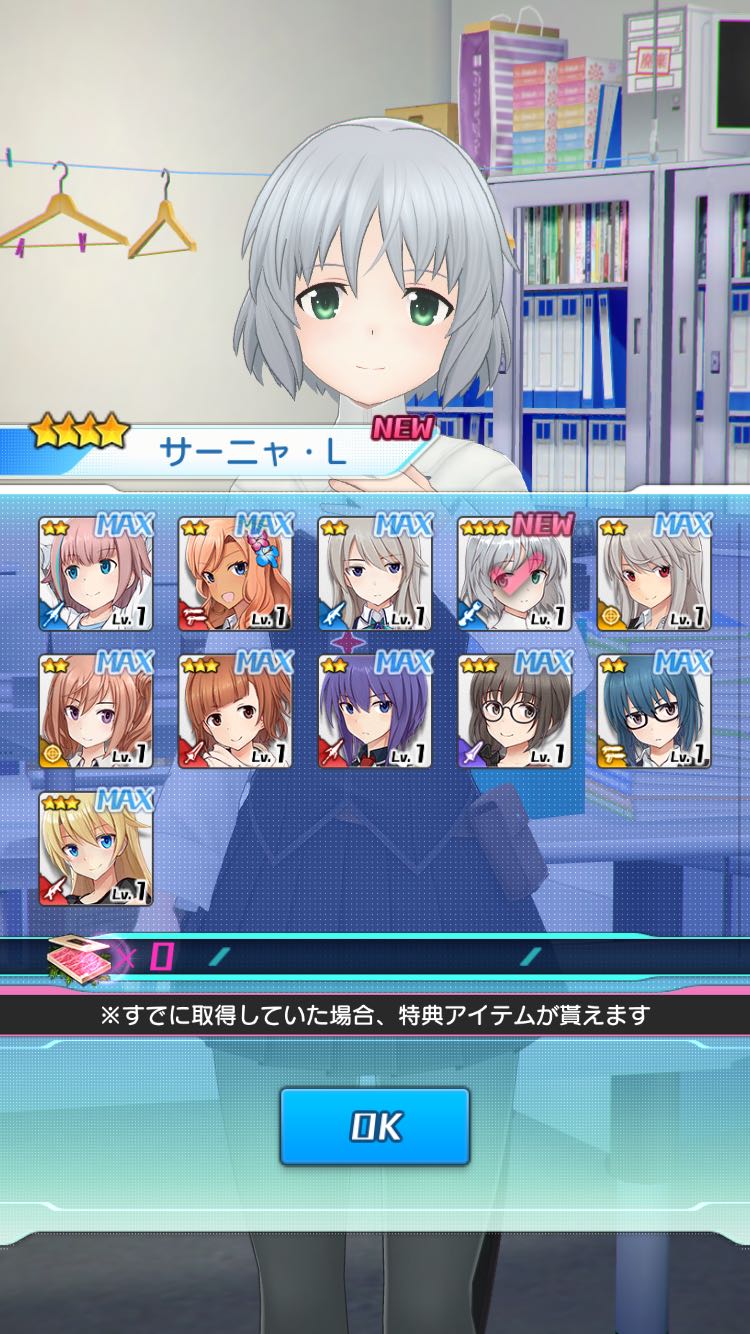Tap the tanned orange-haired character card
Viewport: 750px width, 1334px height.
coord(235,574)
